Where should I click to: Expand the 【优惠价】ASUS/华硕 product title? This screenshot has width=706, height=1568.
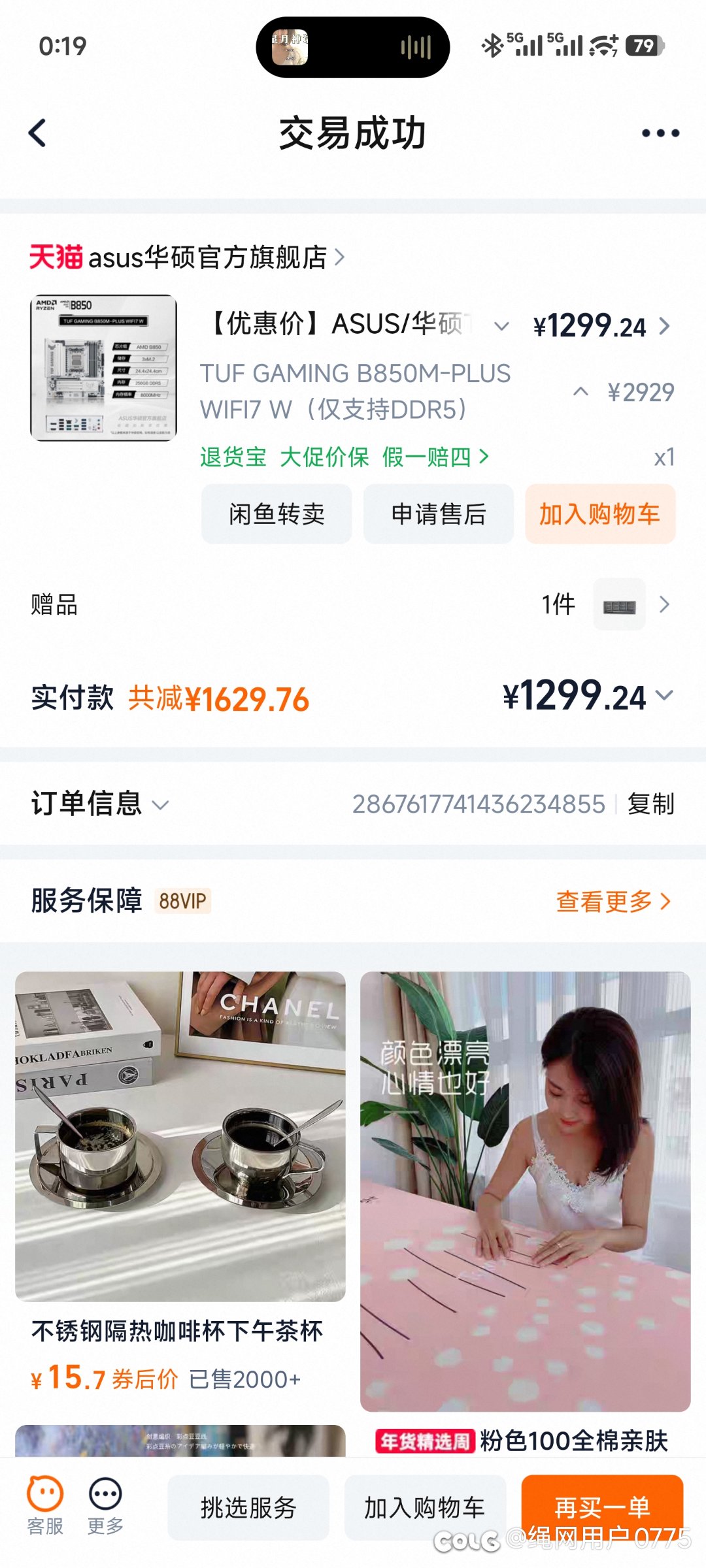click(x=501, y=326)
